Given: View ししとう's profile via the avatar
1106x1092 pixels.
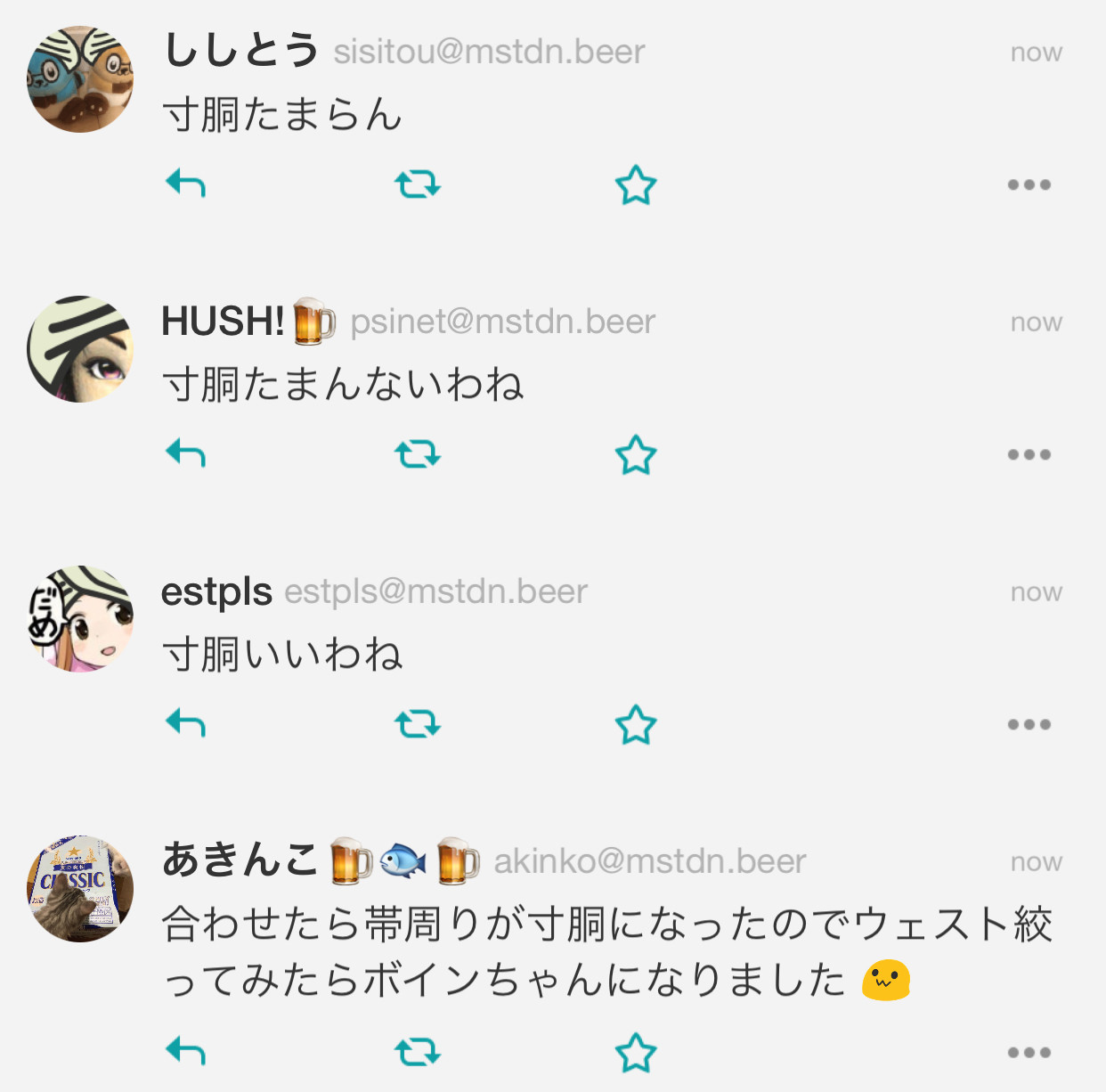Looking at the screenshot, I should click(x=80, y=79).
